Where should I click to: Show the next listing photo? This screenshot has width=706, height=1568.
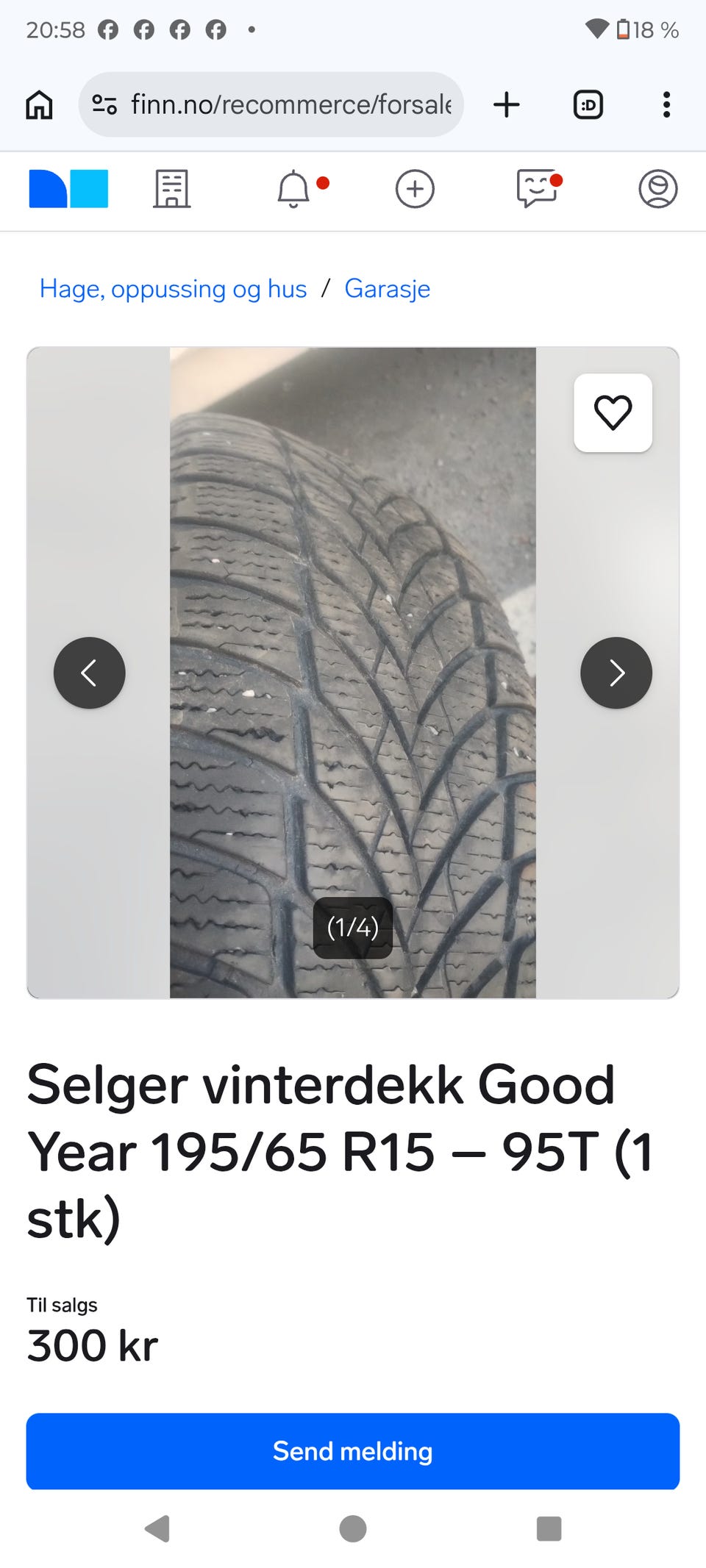tap(616, 673)
